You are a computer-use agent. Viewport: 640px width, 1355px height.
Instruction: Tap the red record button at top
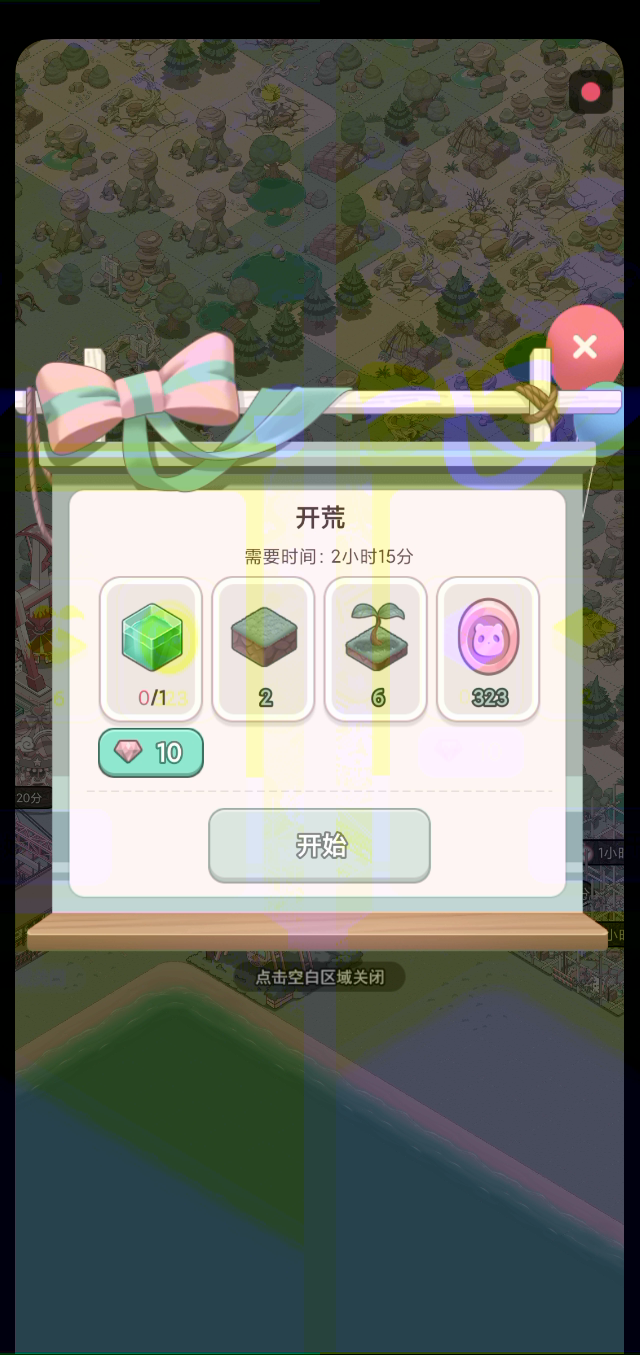coord(590,92)
